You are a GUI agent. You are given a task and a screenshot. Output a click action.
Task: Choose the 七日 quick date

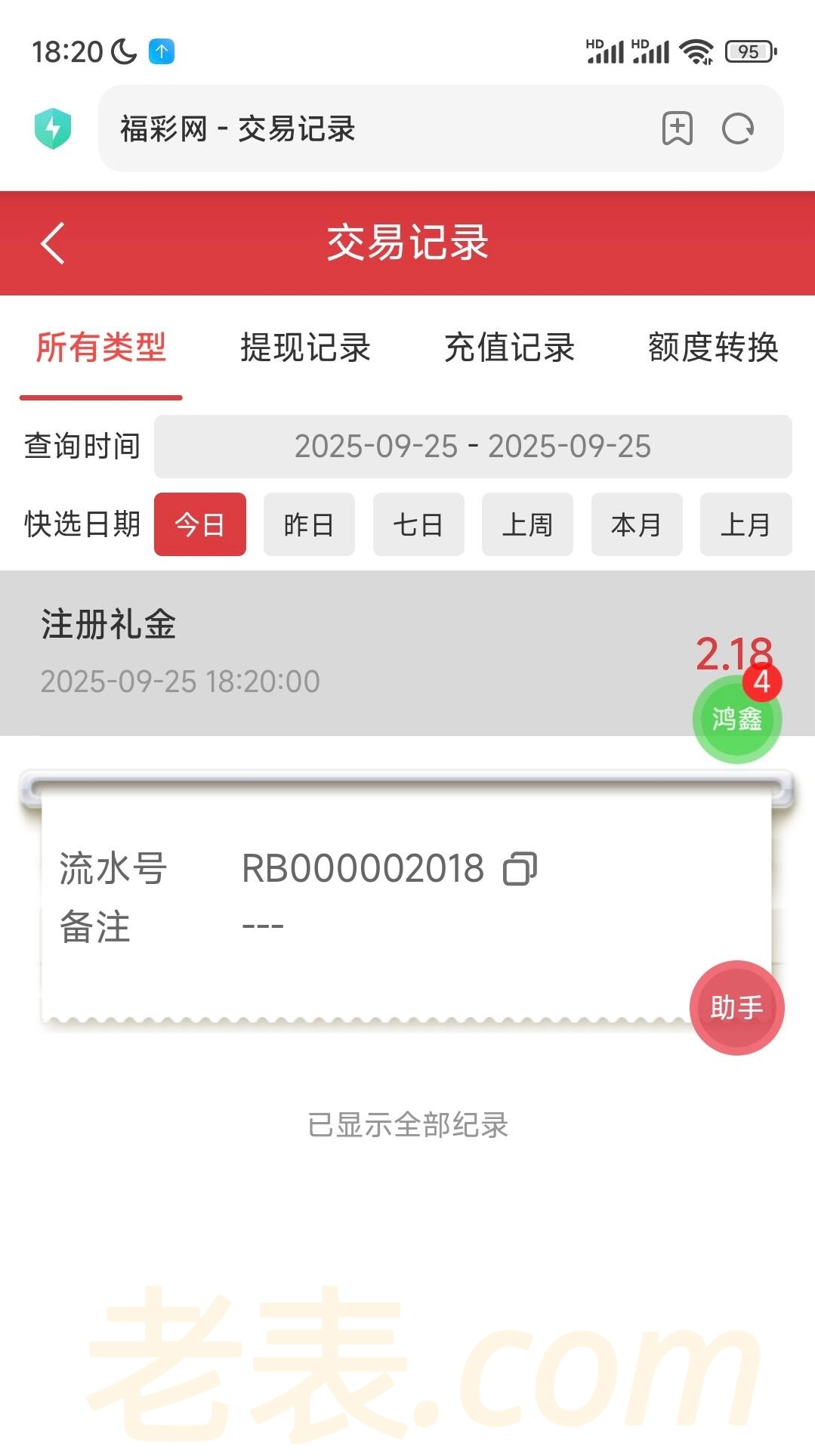(x=418, y=524)
